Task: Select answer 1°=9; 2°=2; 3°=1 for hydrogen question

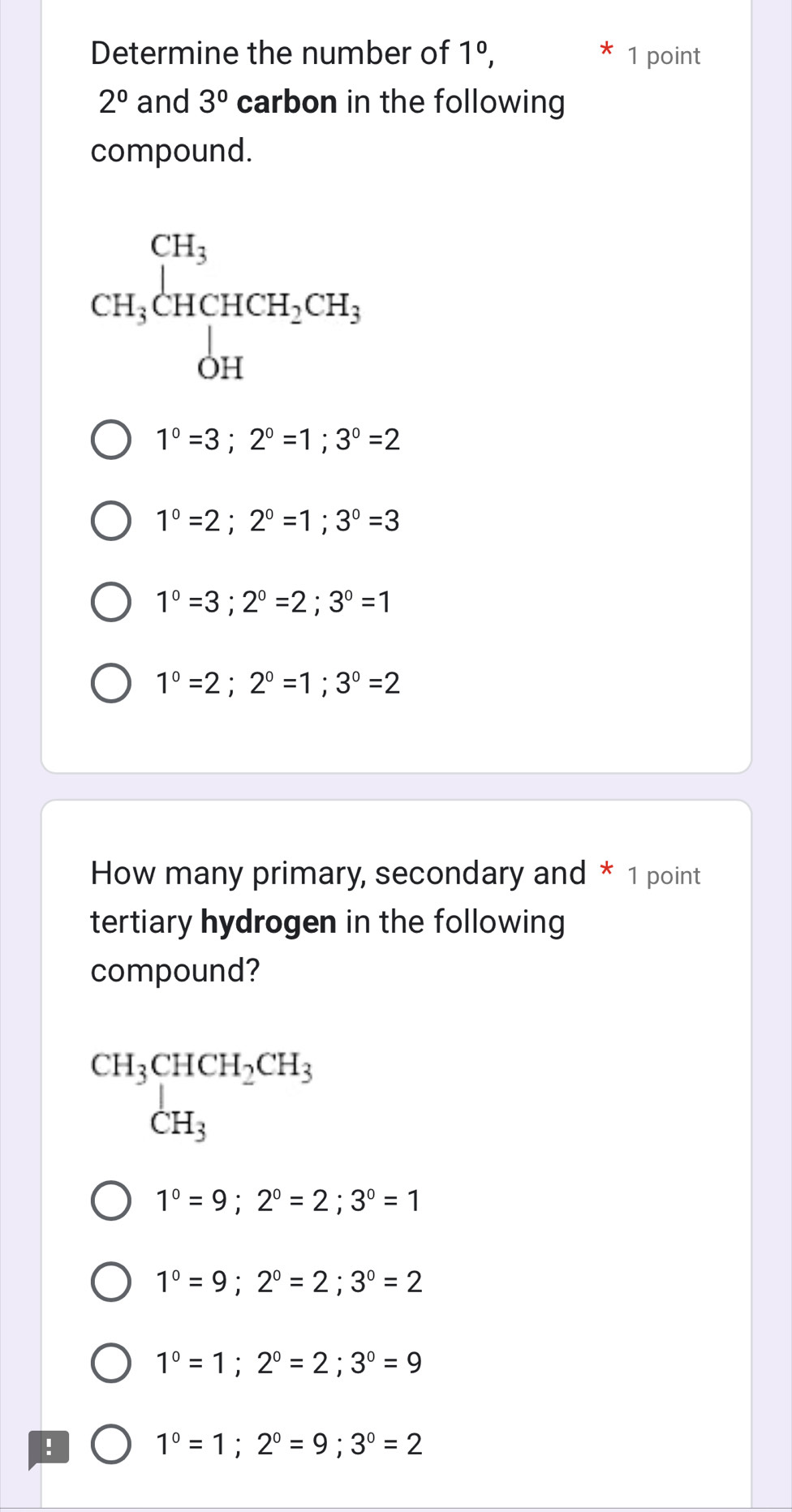Action: (x=110, y=1201)
